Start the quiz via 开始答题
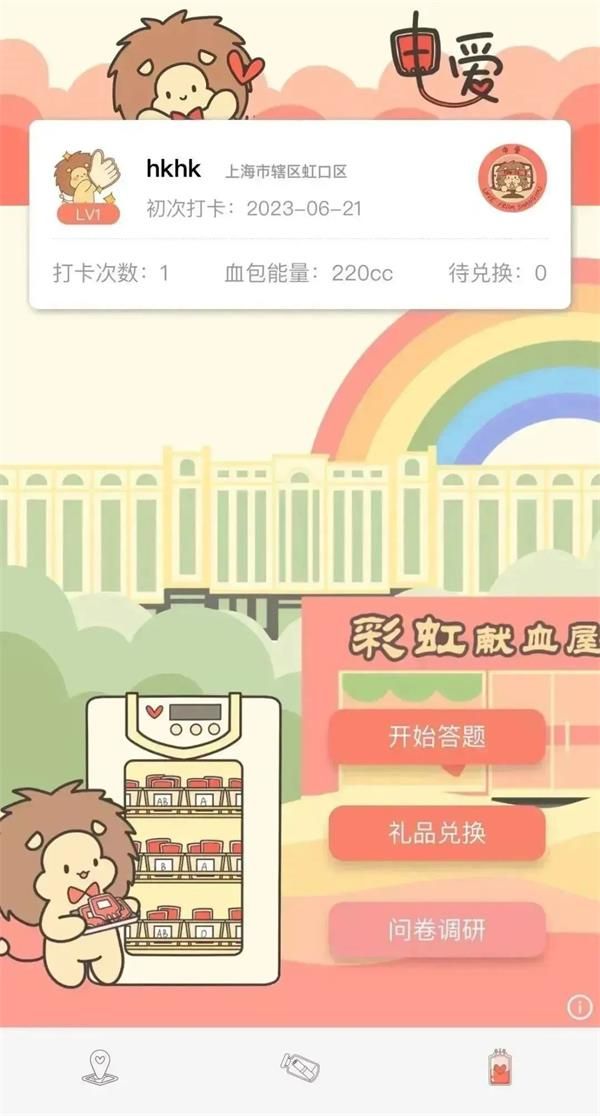The width and height of the screenshot is (600, 1116). (437, 737)
